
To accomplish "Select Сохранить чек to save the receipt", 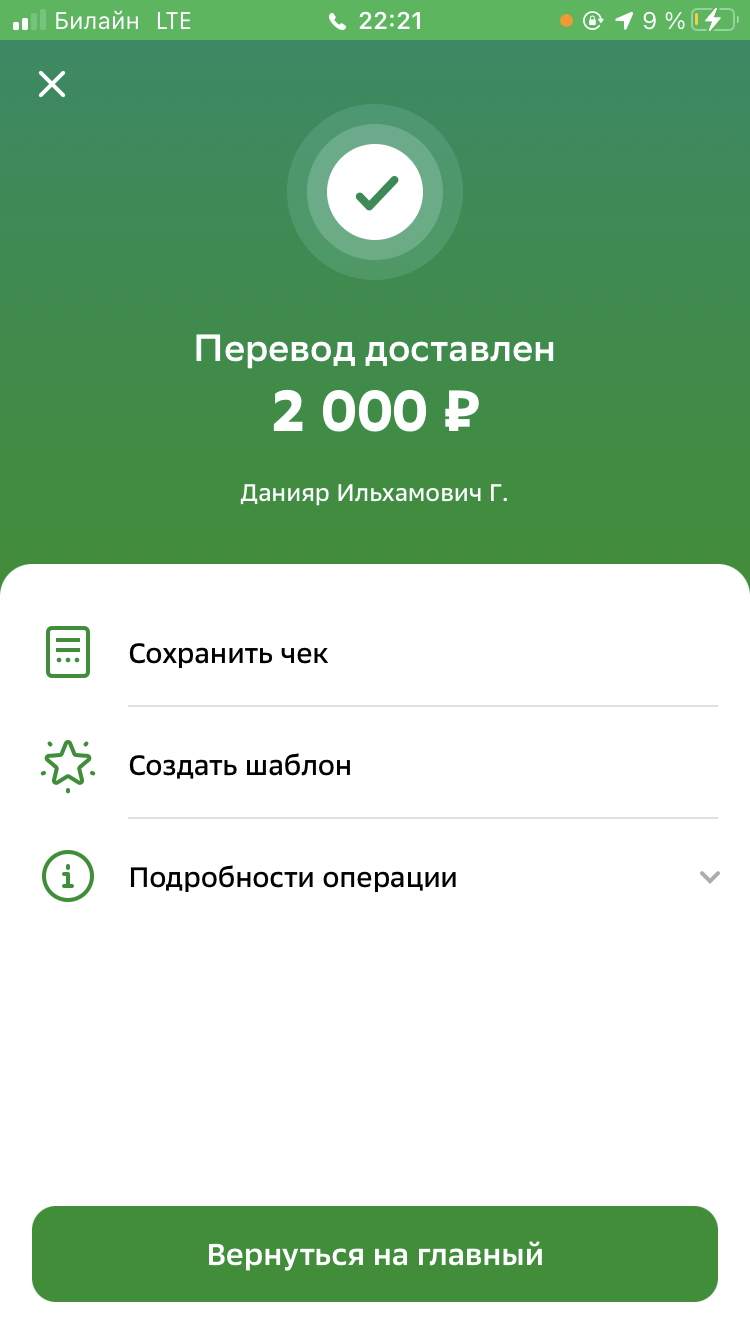I will pos(229,651).
